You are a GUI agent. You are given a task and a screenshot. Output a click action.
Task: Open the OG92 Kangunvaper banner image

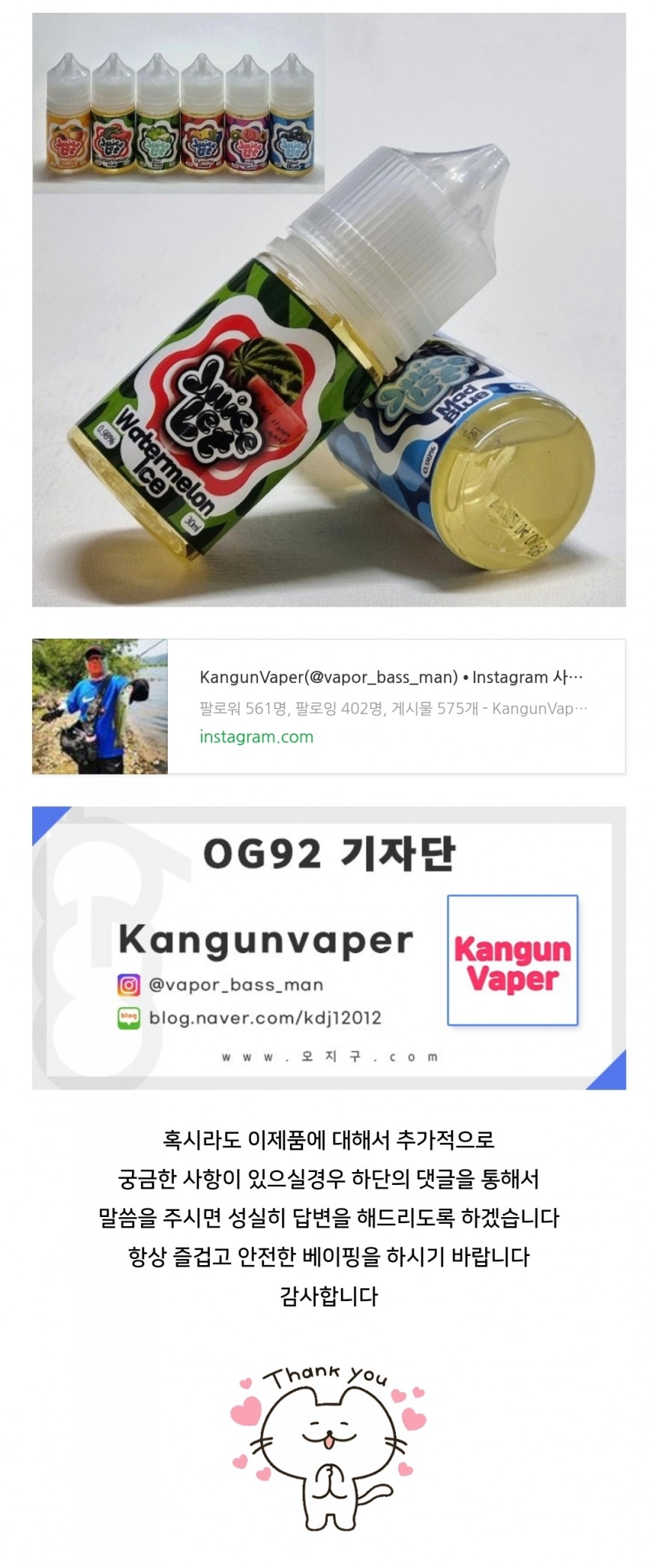click(x=328, y=947)
